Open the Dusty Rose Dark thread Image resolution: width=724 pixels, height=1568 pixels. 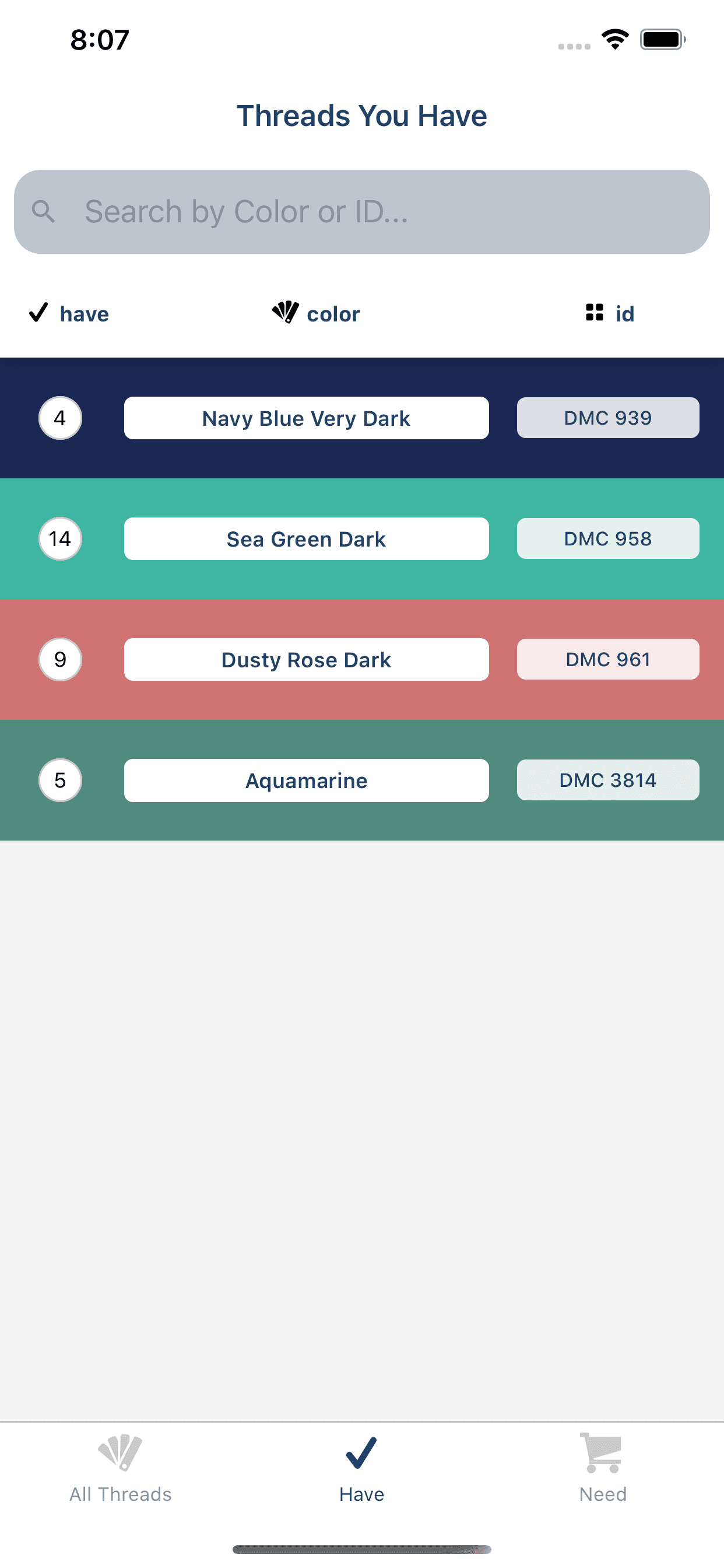306,659
